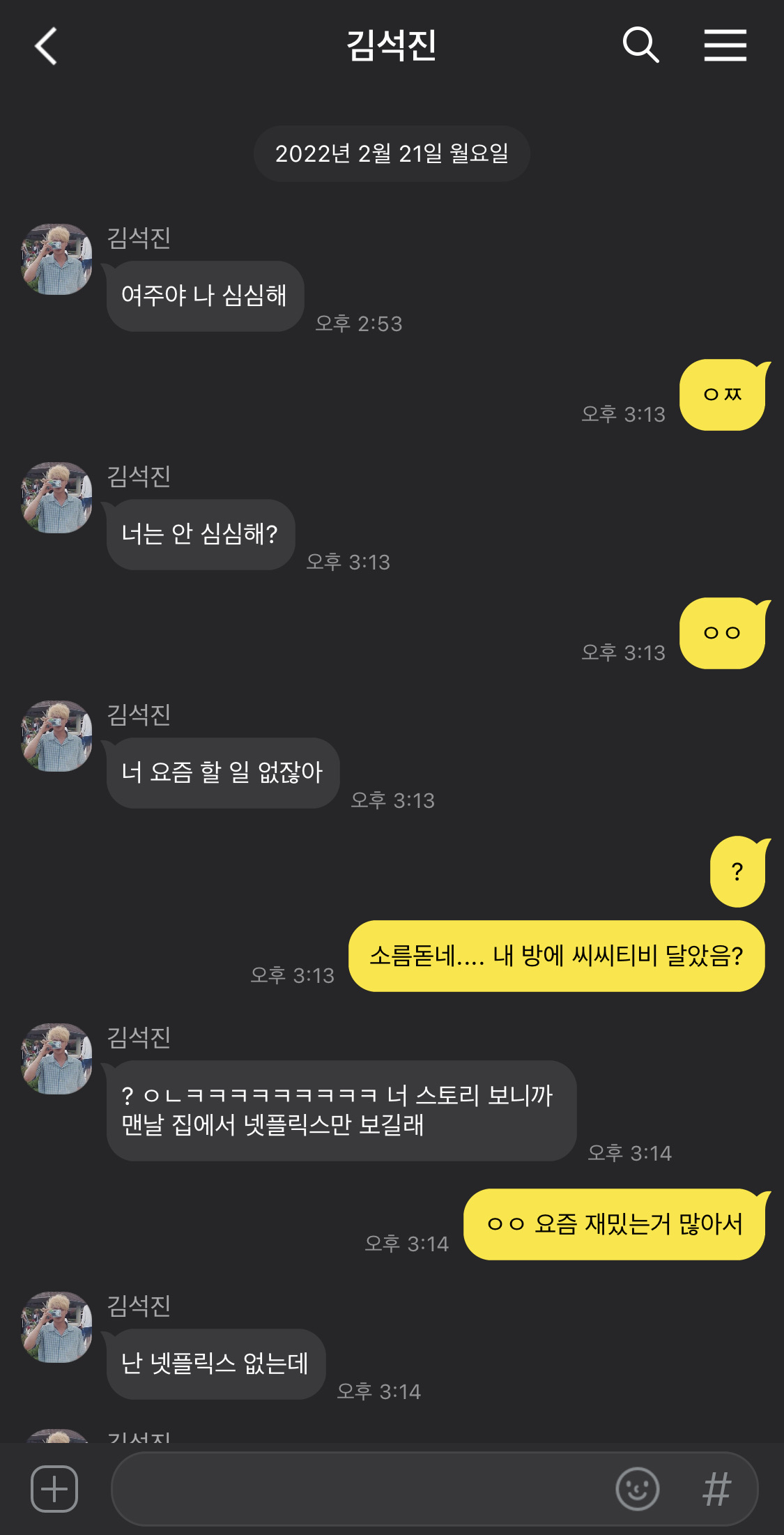This screenshot has width=784, height=1535.
Task: Open 김석진's profile photo beside '여주야 나 심심해'
Action: coord(57,259)
